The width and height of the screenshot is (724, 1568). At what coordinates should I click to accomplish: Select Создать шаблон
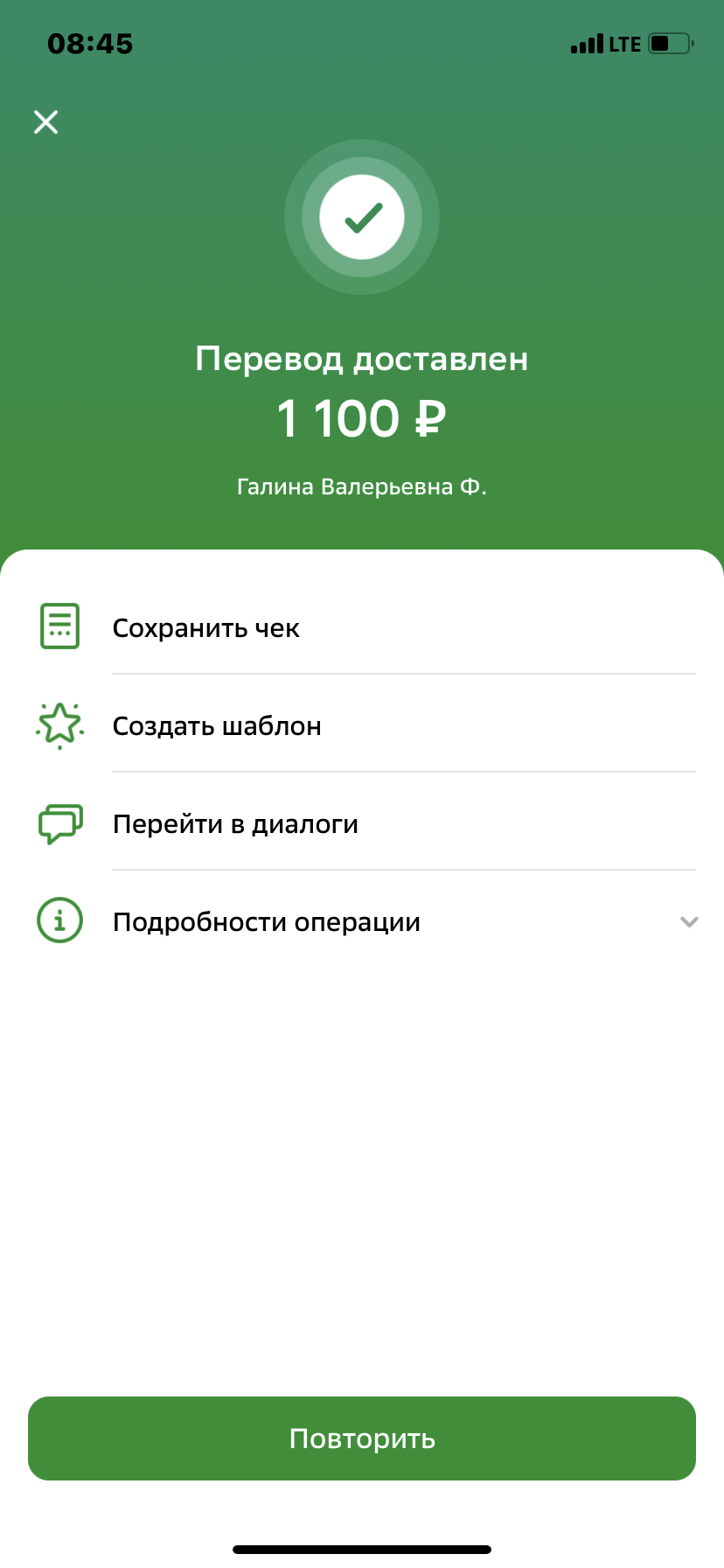362,725
